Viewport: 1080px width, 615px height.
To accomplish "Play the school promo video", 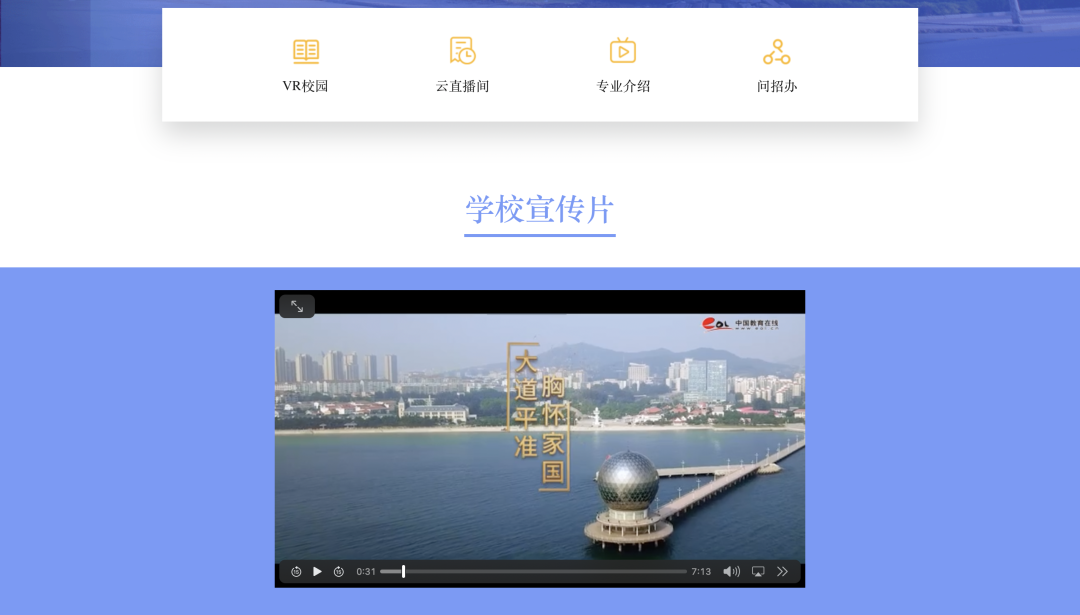I will tap(317, 572).
